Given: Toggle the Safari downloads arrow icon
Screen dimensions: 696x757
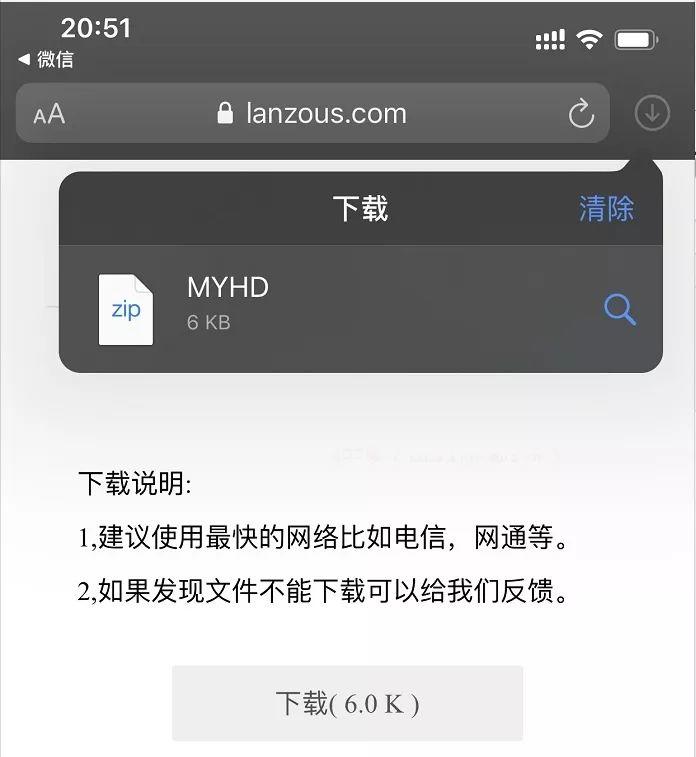Looking at the screenshot, I should 652,113.
